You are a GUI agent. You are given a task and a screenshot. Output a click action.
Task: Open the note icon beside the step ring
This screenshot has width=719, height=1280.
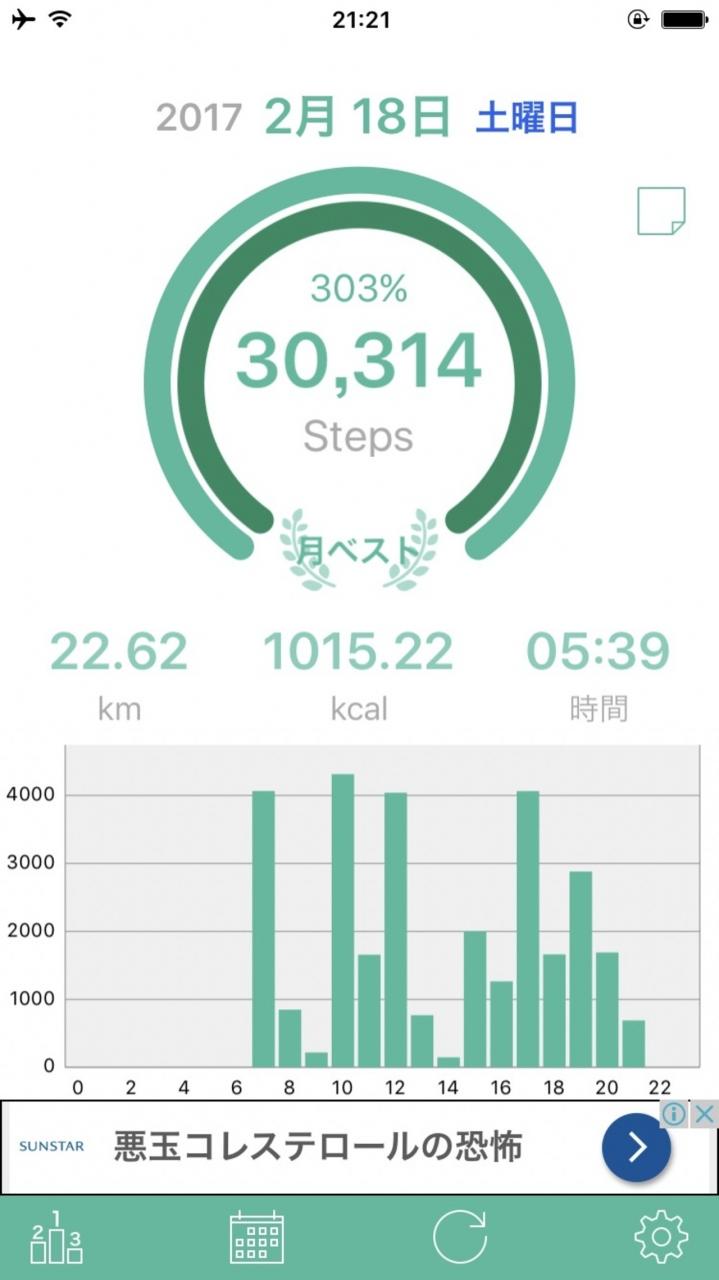point(661,211)
